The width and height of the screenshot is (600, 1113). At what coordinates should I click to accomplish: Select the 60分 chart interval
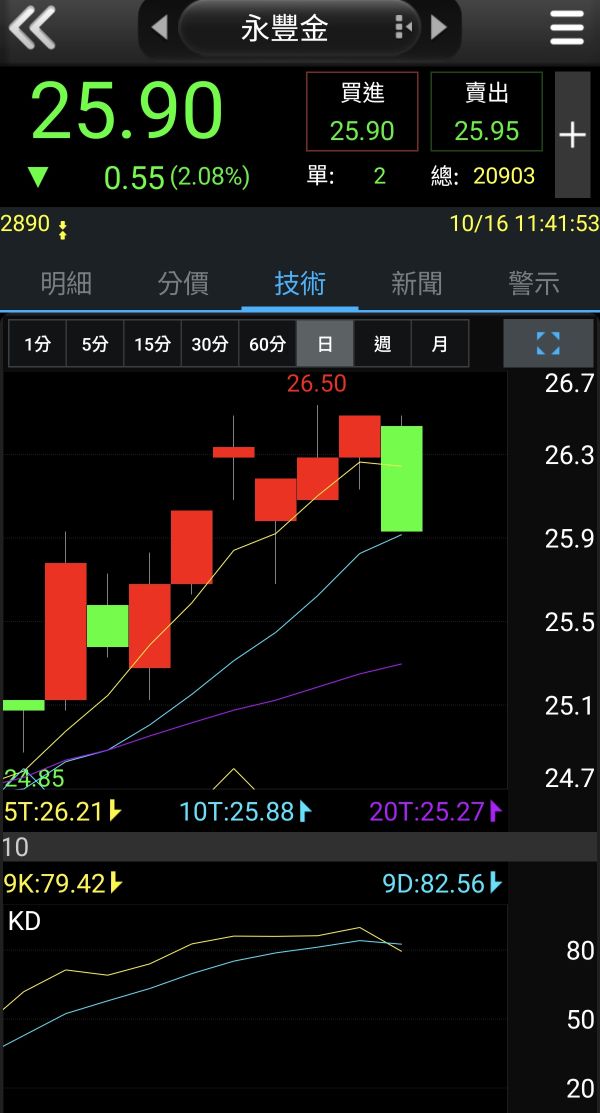tap(267, 344)
